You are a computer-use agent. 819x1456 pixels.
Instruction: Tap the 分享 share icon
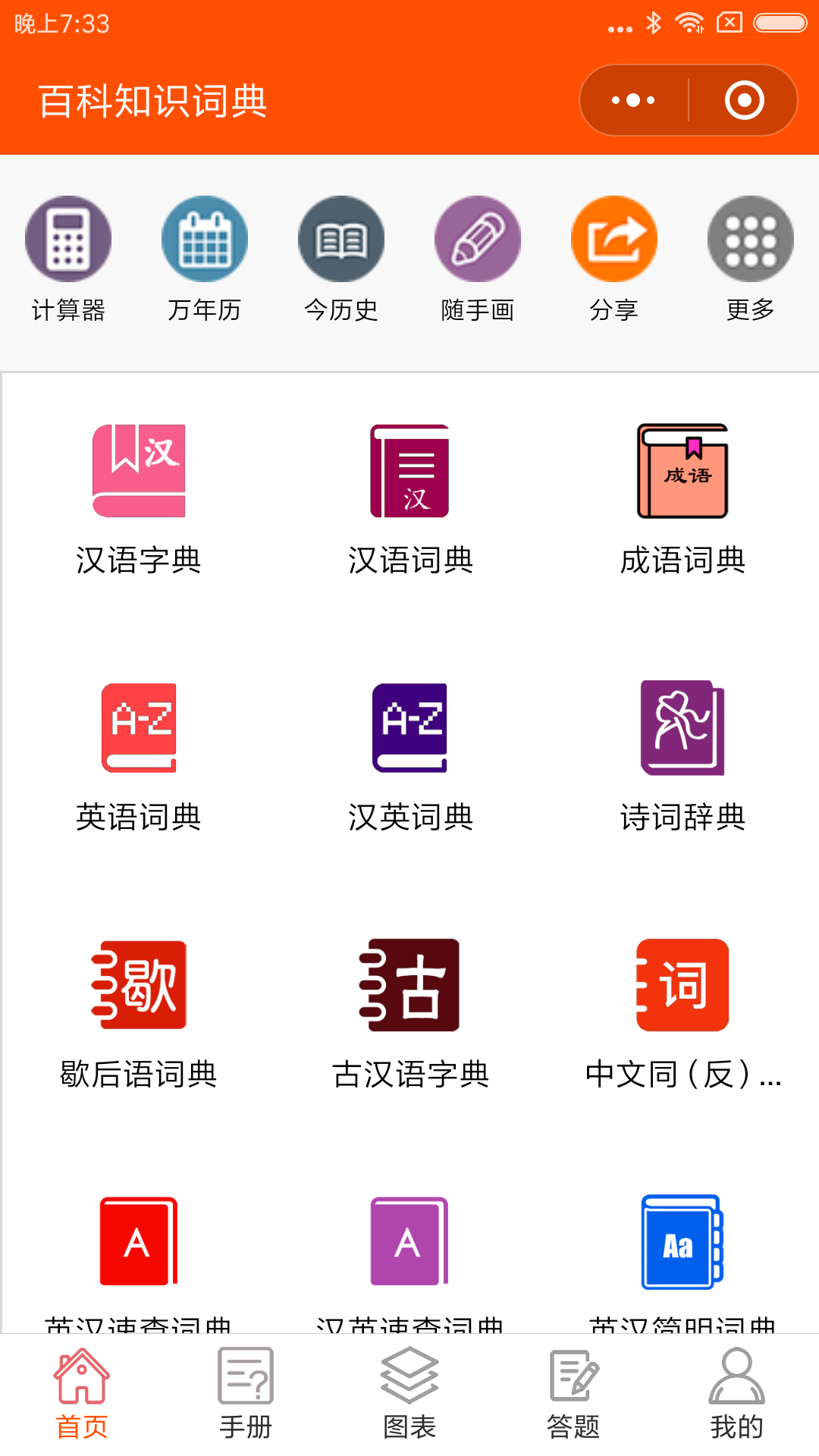coord(614,259)
